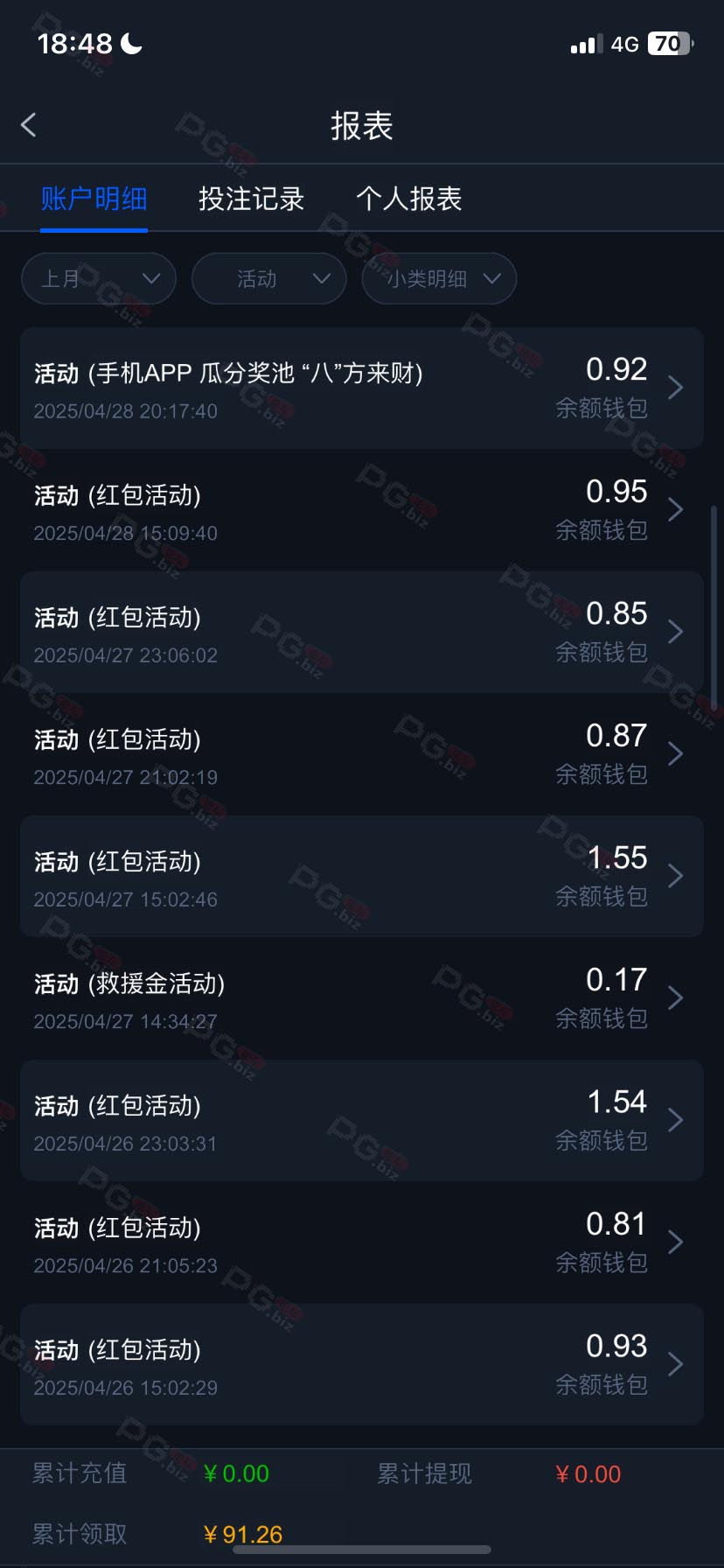724x1568 pixels.
Task: Open the 红包活动 entry at 2025/04/26 15:02:29
Action: point(362,1365)
